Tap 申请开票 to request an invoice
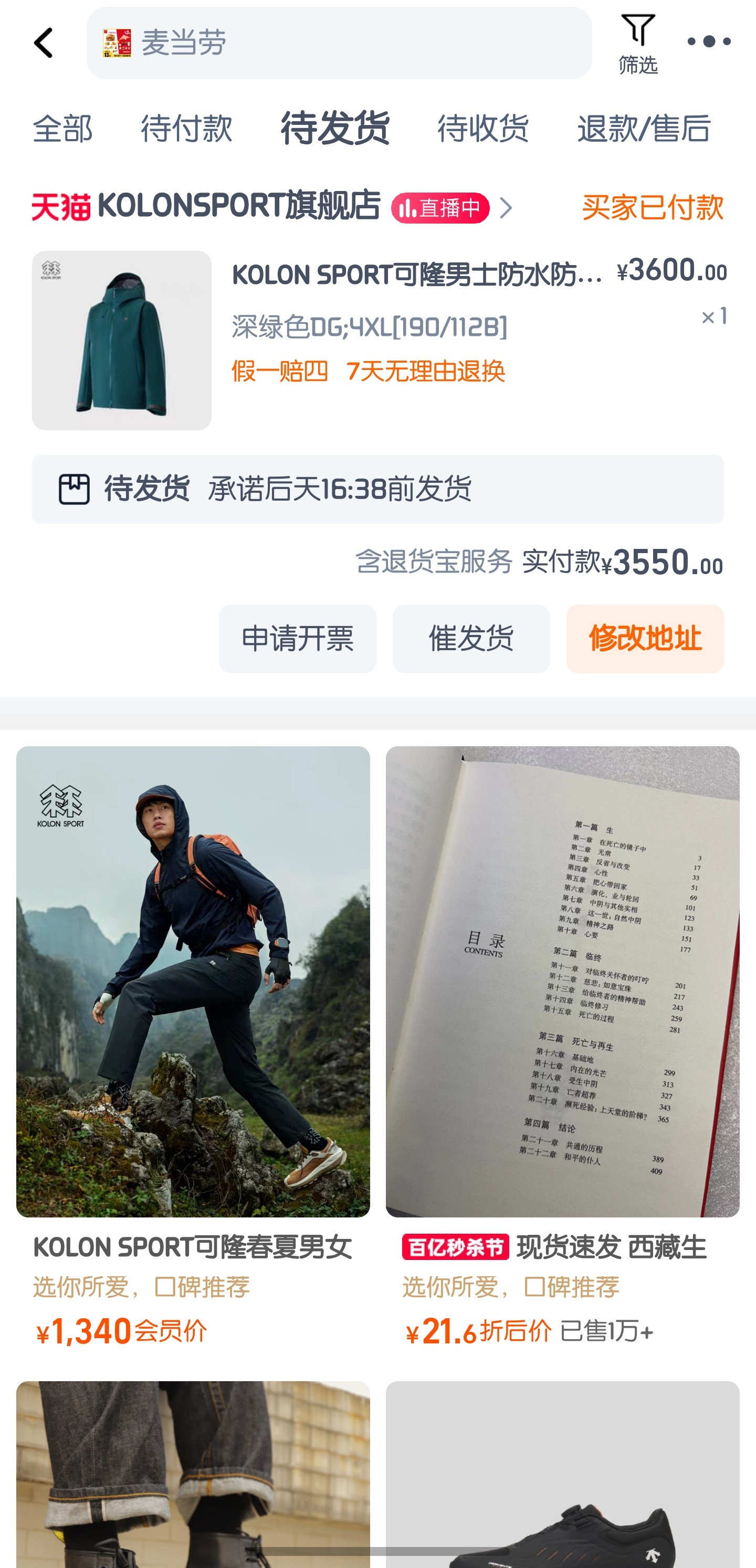 (x=297, y=639)
